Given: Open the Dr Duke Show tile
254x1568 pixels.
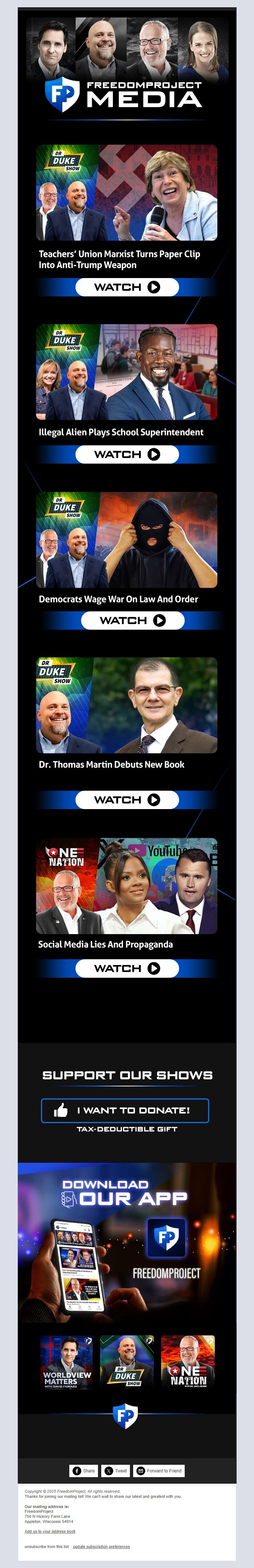Looking at the screenshot, I should tap(127, 1363).
